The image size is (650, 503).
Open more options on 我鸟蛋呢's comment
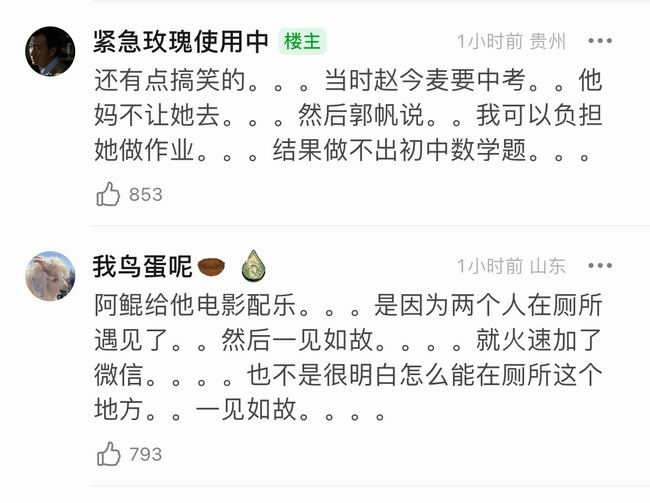point(600,266)
